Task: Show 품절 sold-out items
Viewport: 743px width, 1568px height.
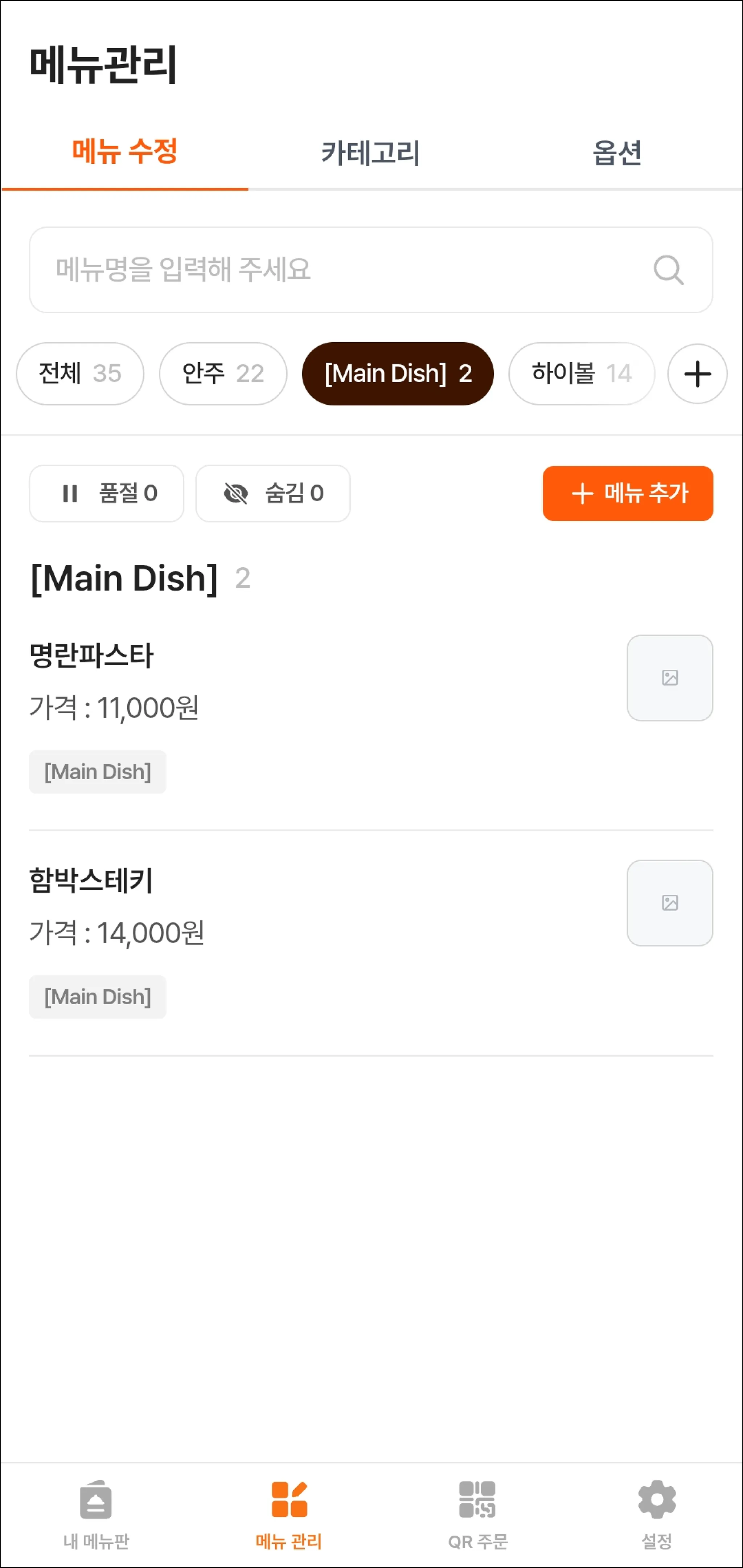Action: 107,493
